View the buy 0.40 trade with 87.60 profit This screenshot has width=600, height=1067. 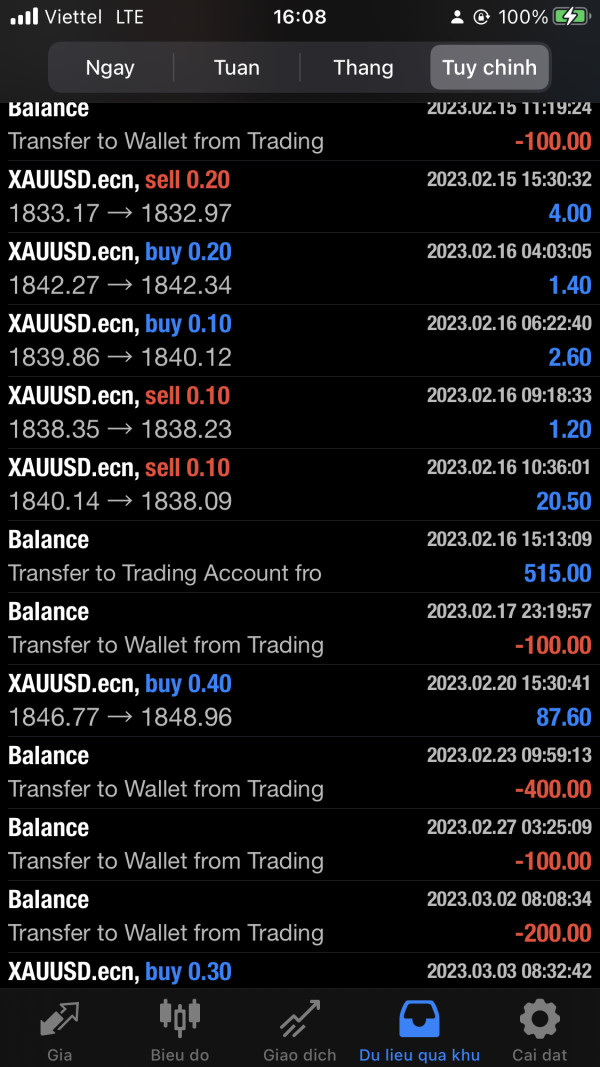300,701
